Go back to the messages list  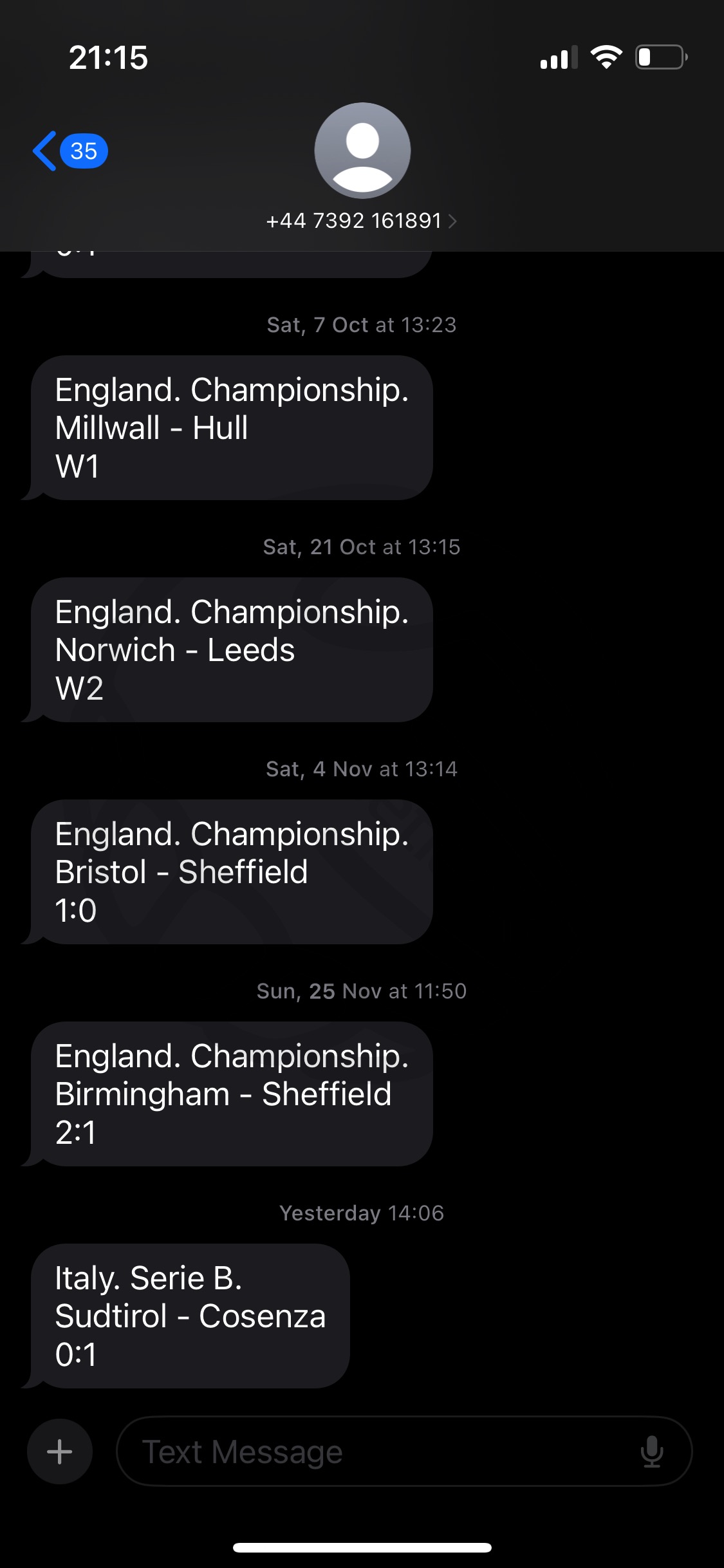click(x=70, y=151)
